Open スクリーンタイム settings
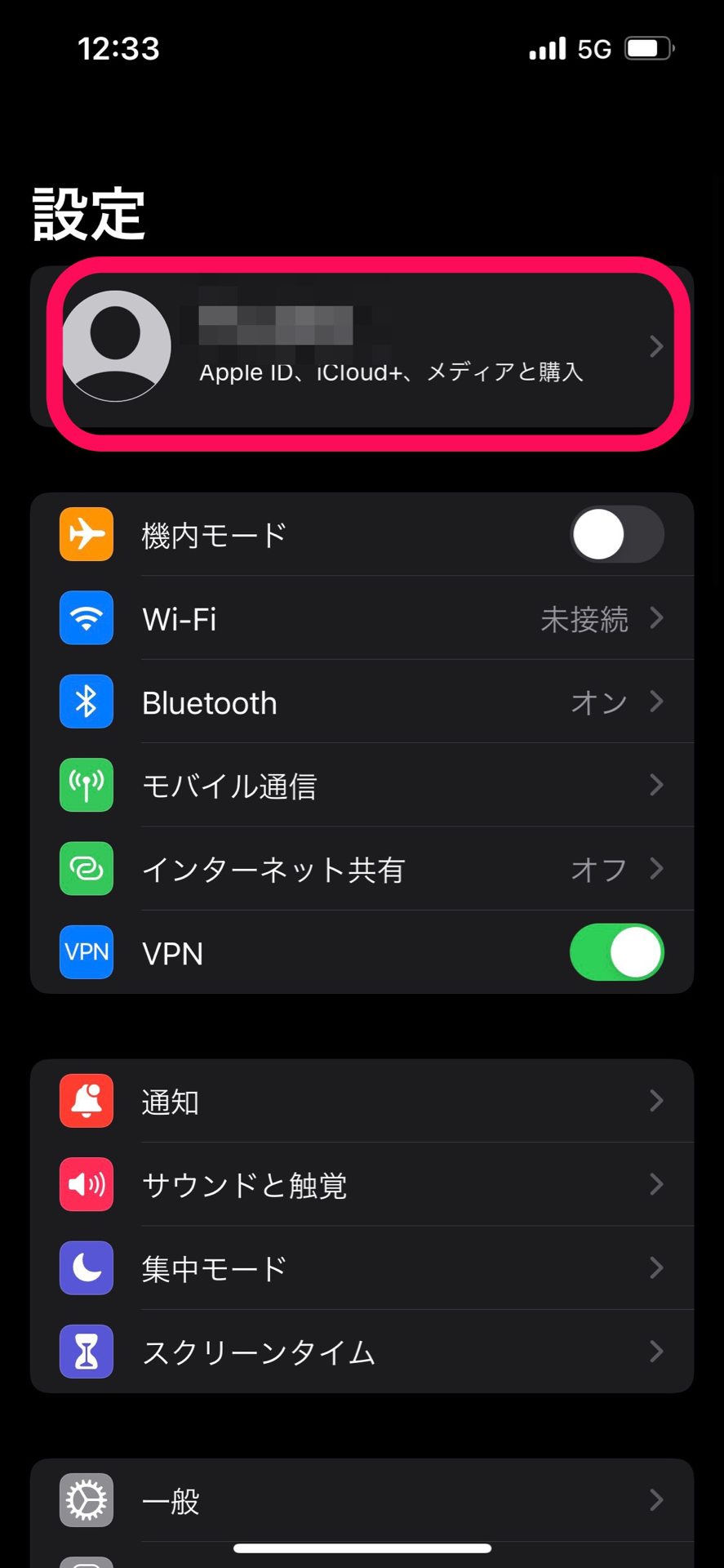This screenshot has height=1568, width=724. (362, 1352)
